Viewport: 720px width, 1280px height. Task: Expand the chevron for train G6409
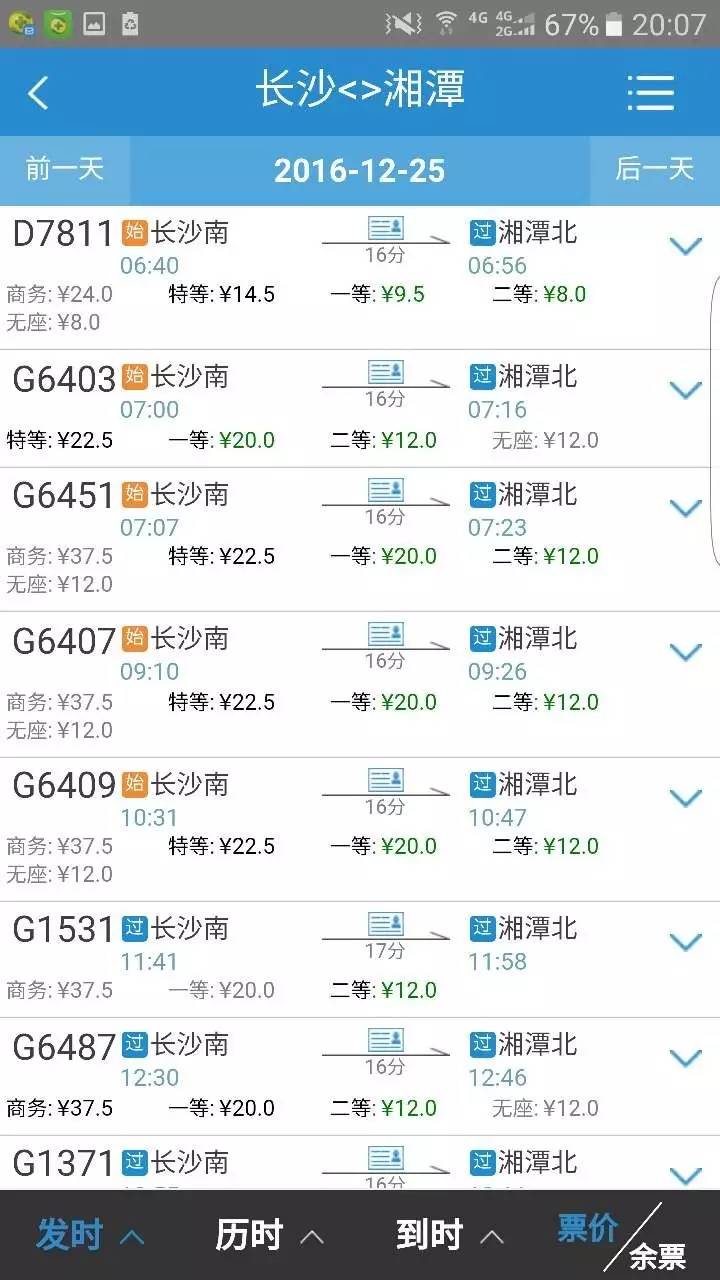(685, 797)
